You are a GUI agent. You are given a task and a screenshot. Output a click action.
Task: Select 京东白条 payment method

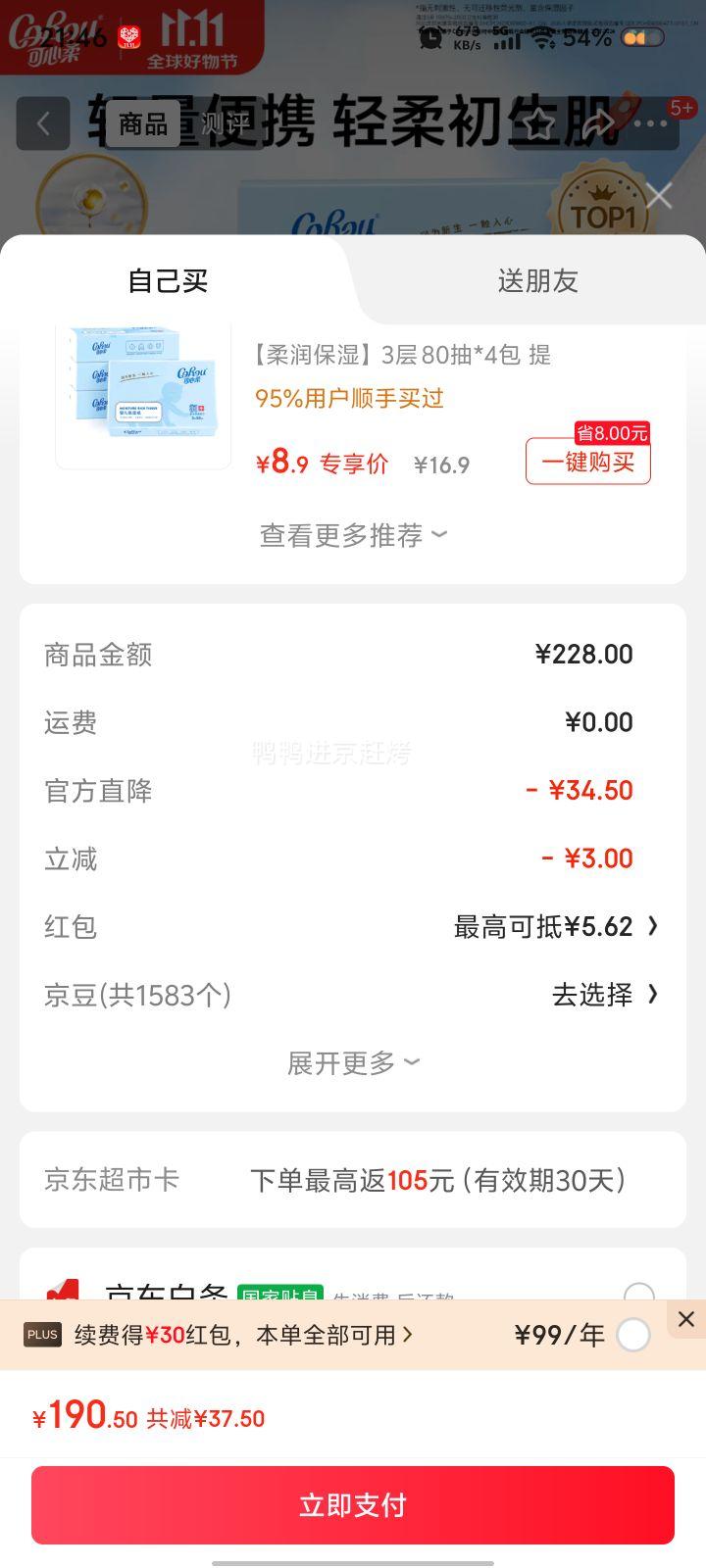638,1294
